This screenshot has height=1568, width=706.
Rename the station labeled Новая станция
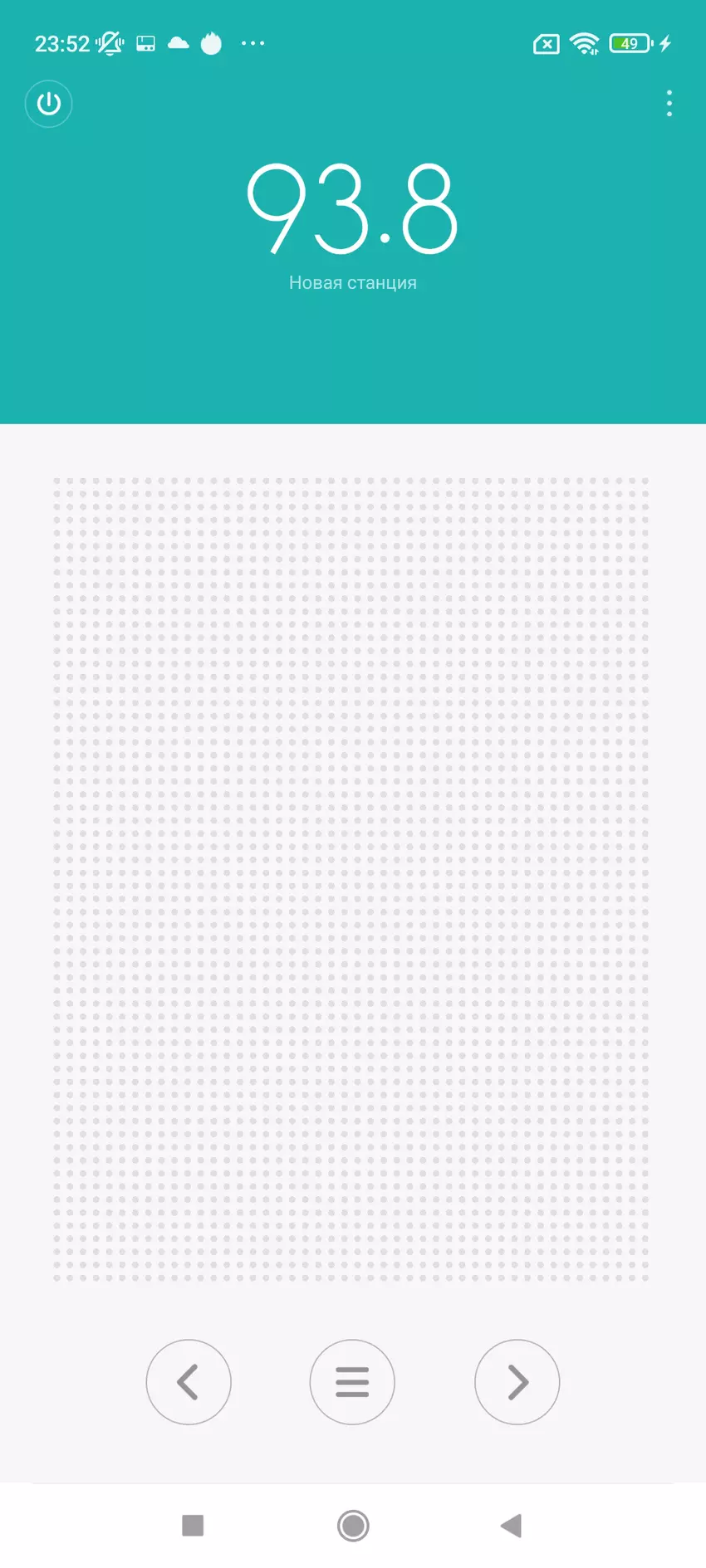[x=352, y=283]
